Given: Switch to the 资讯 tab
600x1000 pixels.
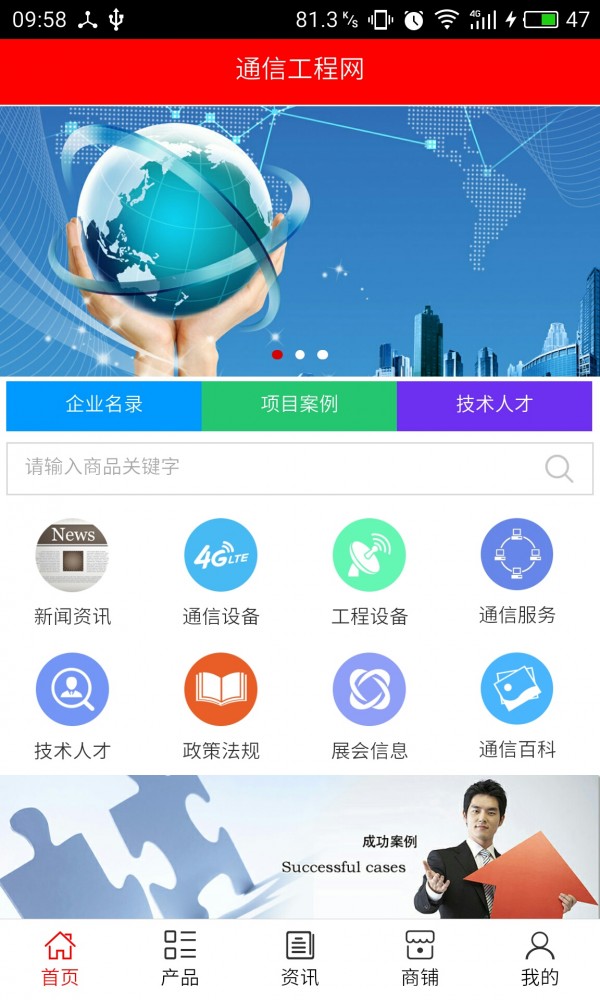Looking at the screenshot, I should [x=300, y=959].
